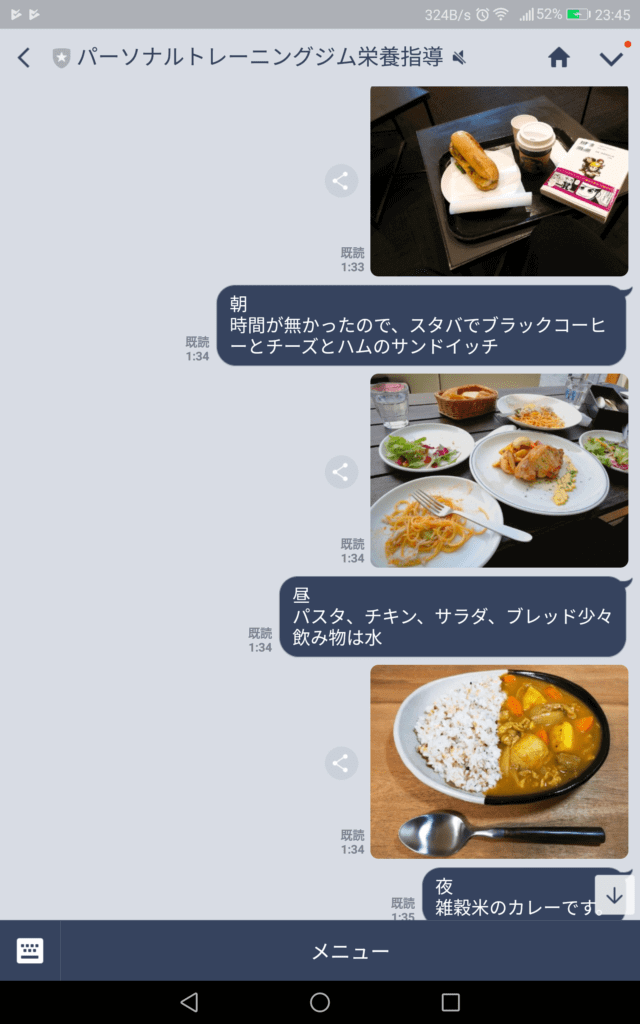Share the curry dinner photo
Screen dimensions: 640x1024
(x=341, y=763)
